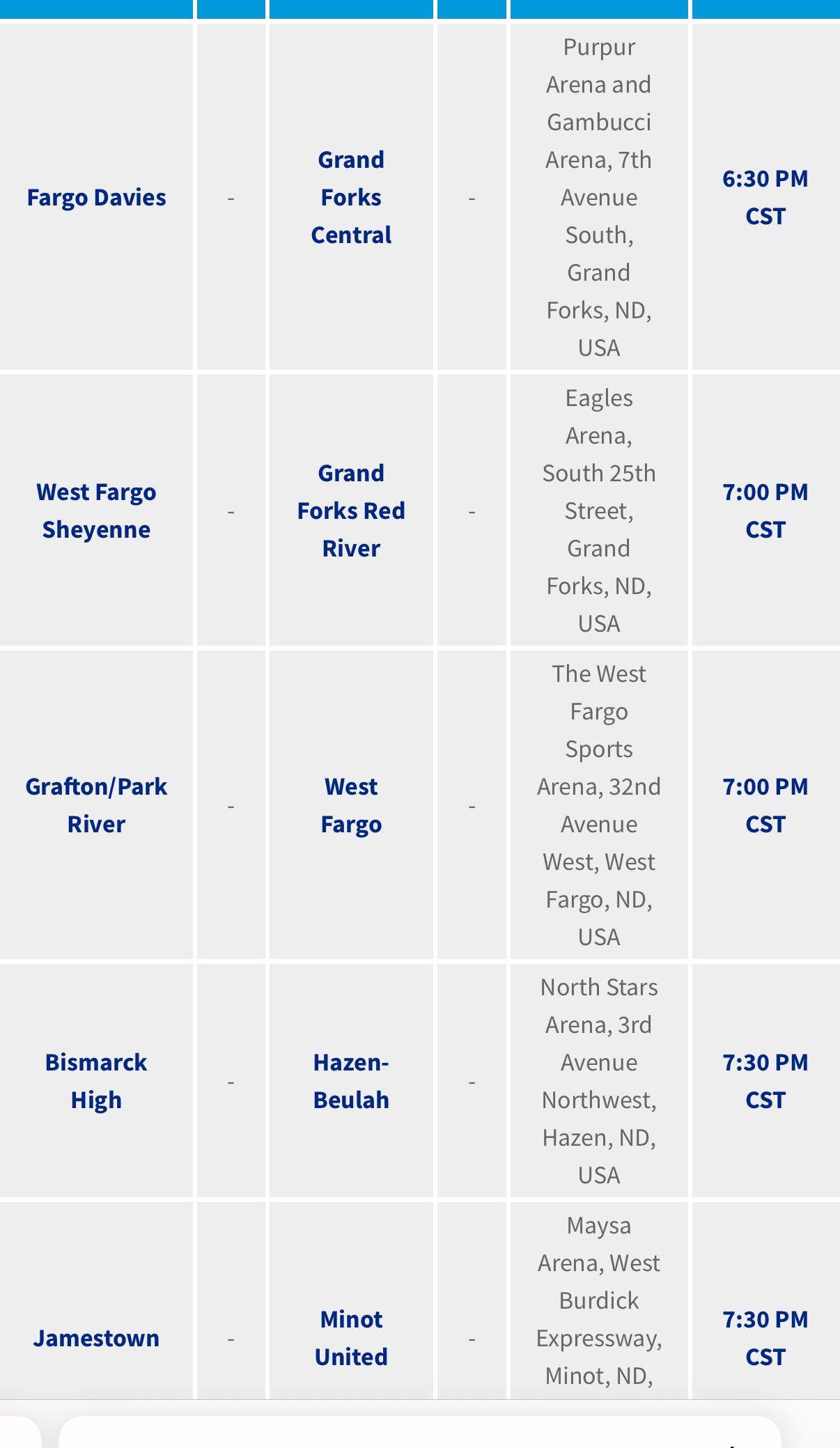Image resolution: width=840 pixels, height=1448 pixels.
Task: Open the Hazen-Beulah team link
Action: coord(351,1081)
